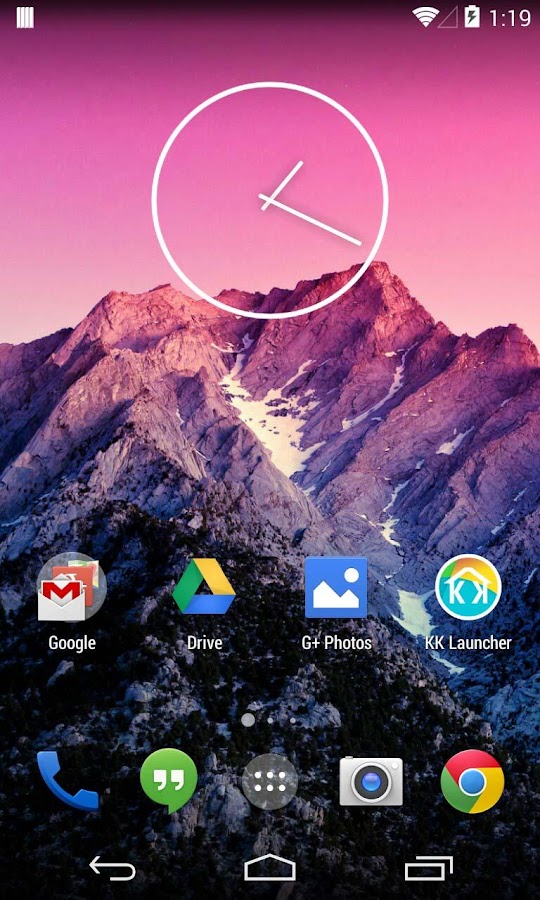The height and width of the screenshot is (900, 540).
Task: Tap the back navigation button
Action: (112, 868)
